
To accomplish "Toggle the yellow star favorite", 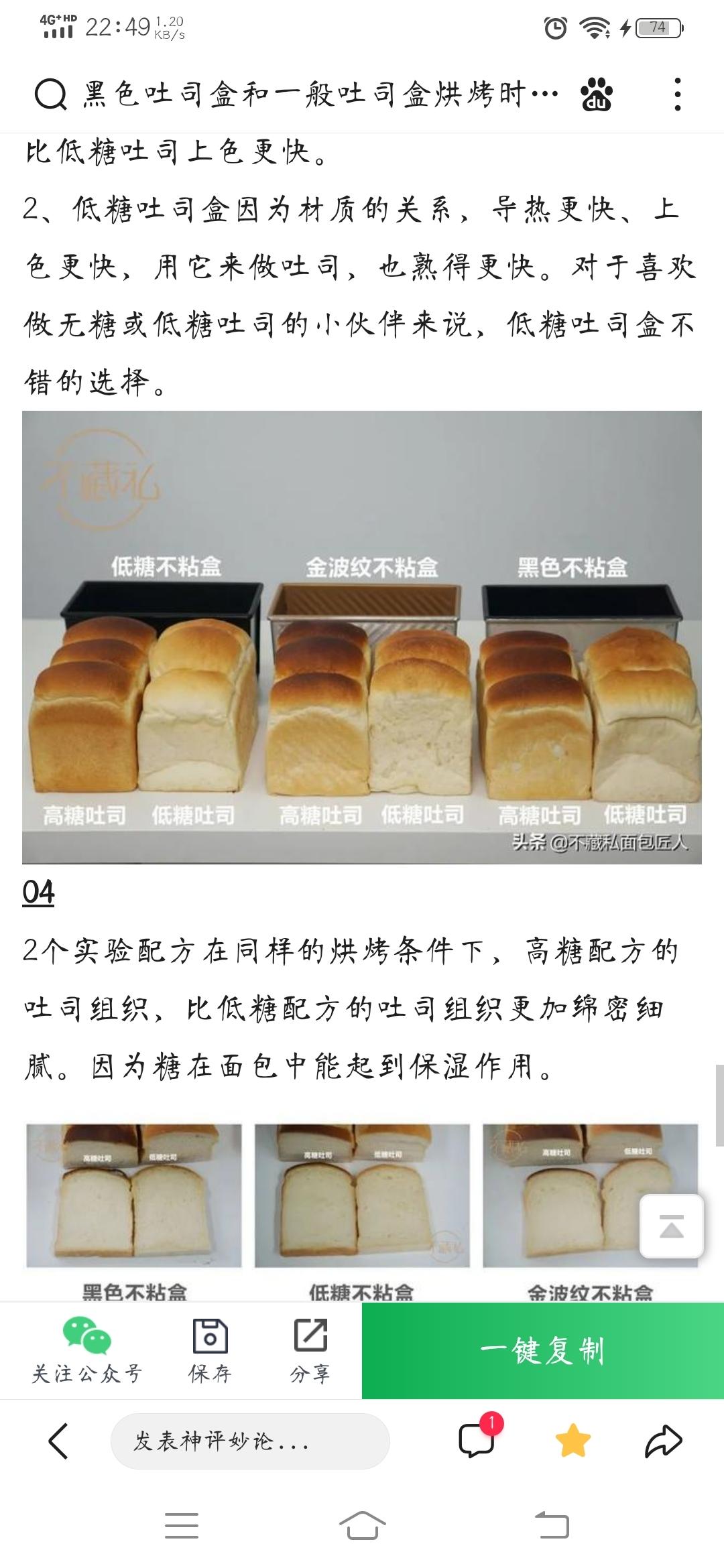I will click(x=573, y=1441).
